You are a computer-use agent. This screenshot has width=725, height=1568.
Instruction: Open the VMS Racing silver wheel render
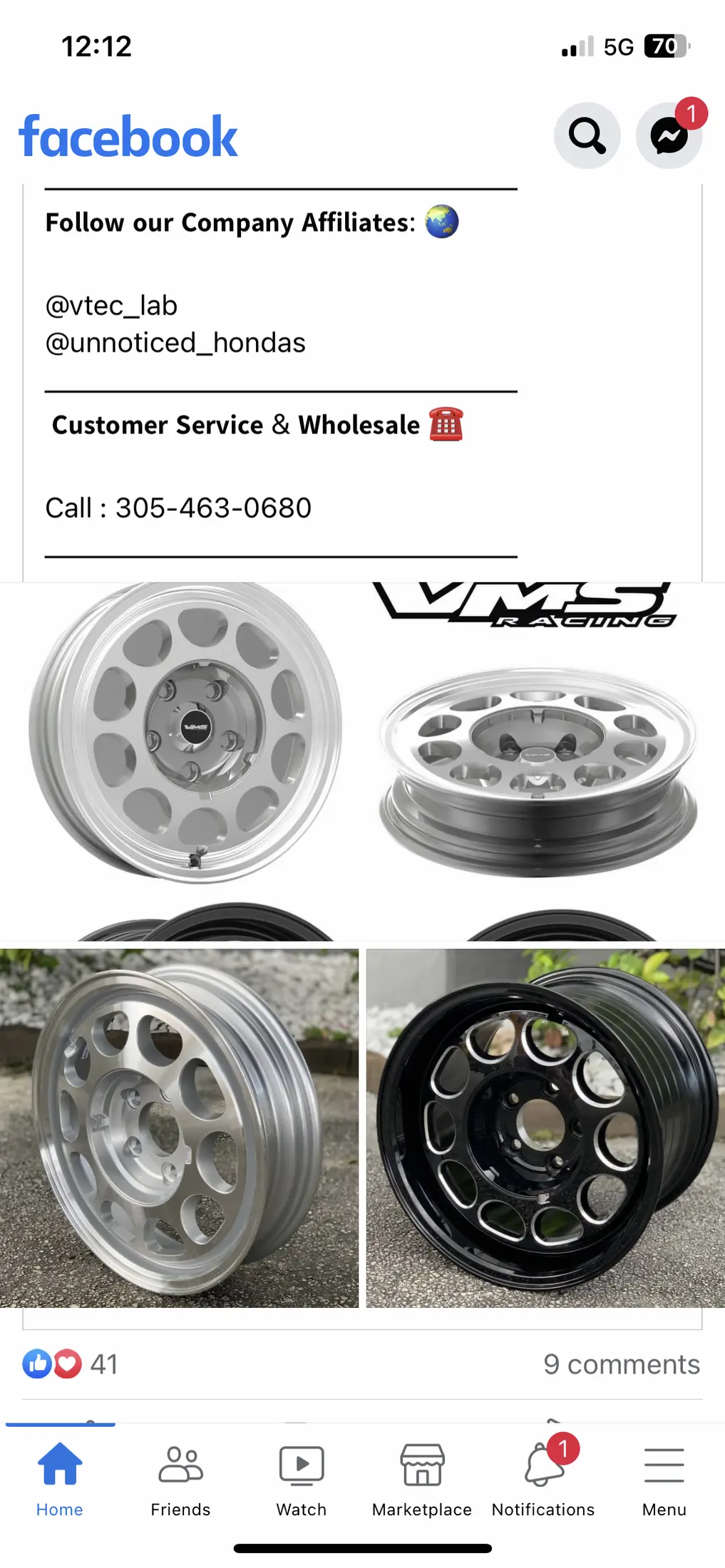[362, 762]
